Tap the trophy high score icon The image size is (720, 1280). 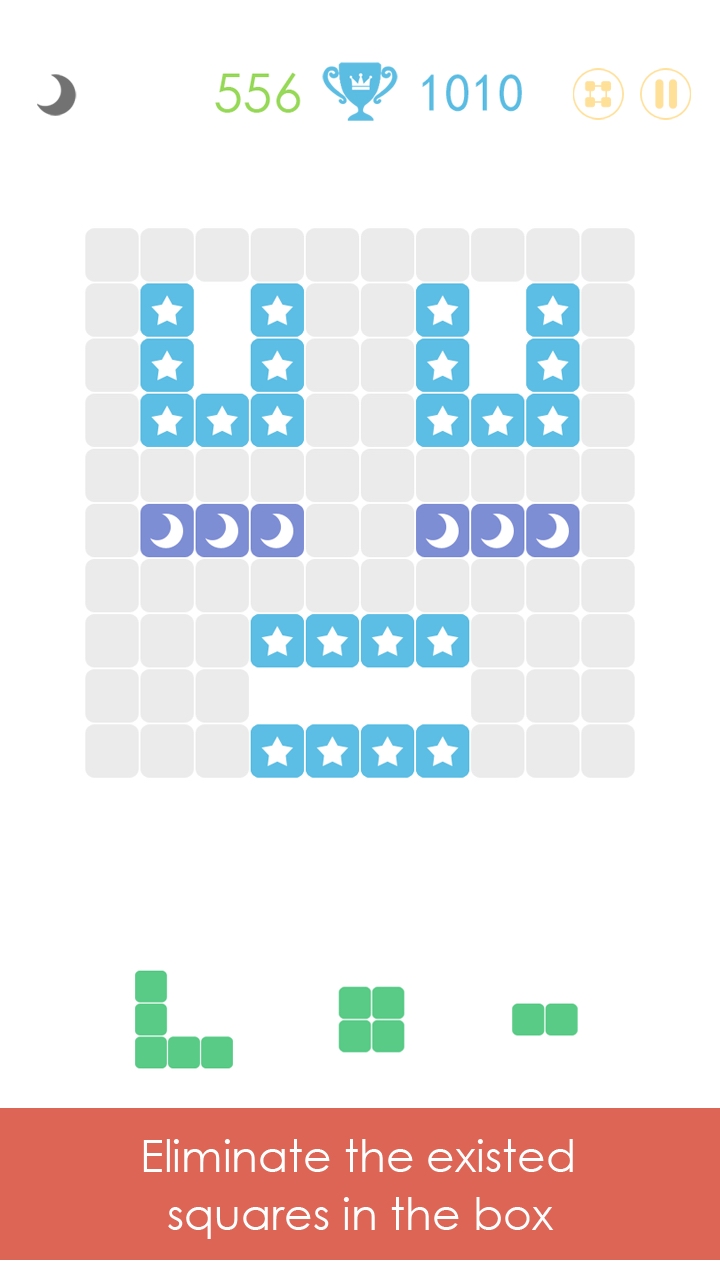[x=359, y=92]
